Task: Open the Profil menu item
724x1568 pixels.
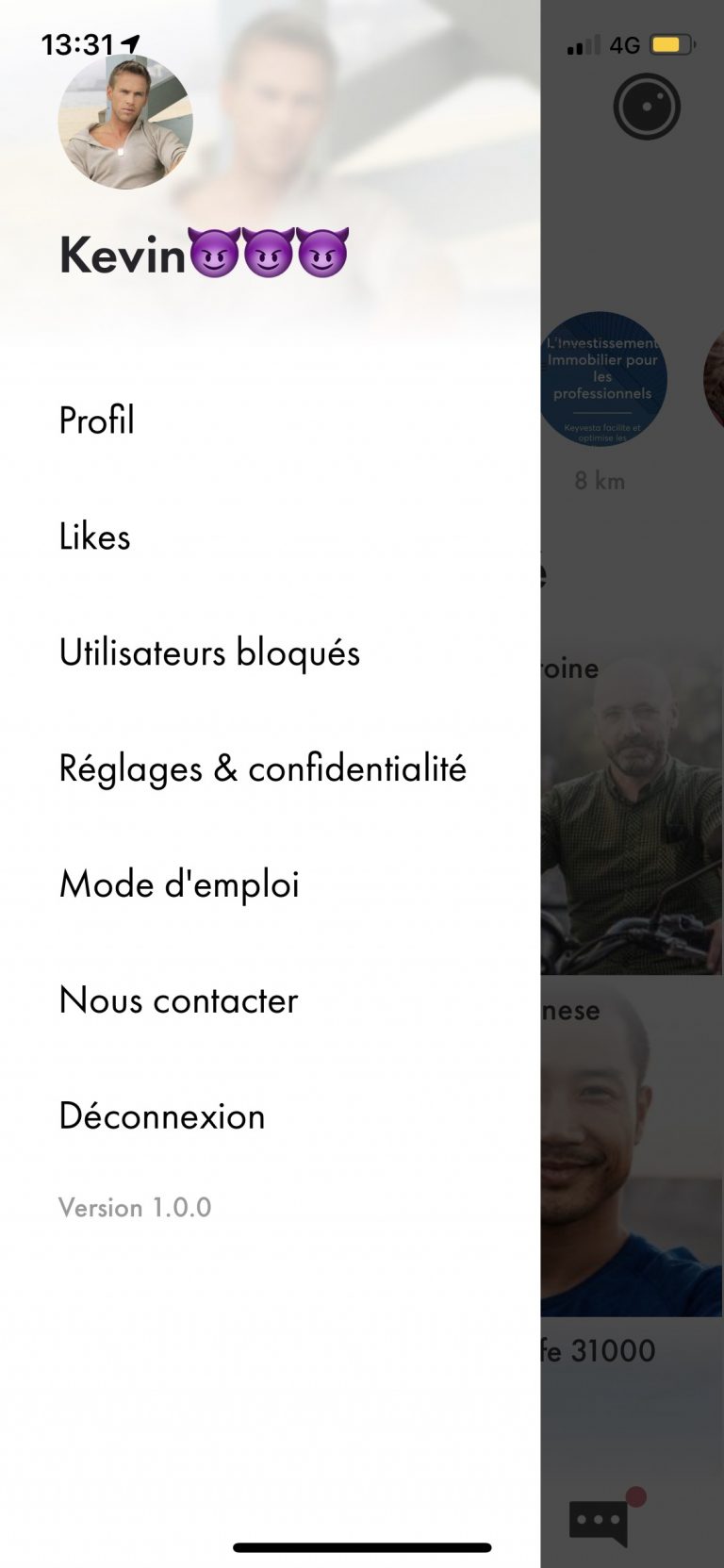Action: pyautogui.click(x=96, y=421)
